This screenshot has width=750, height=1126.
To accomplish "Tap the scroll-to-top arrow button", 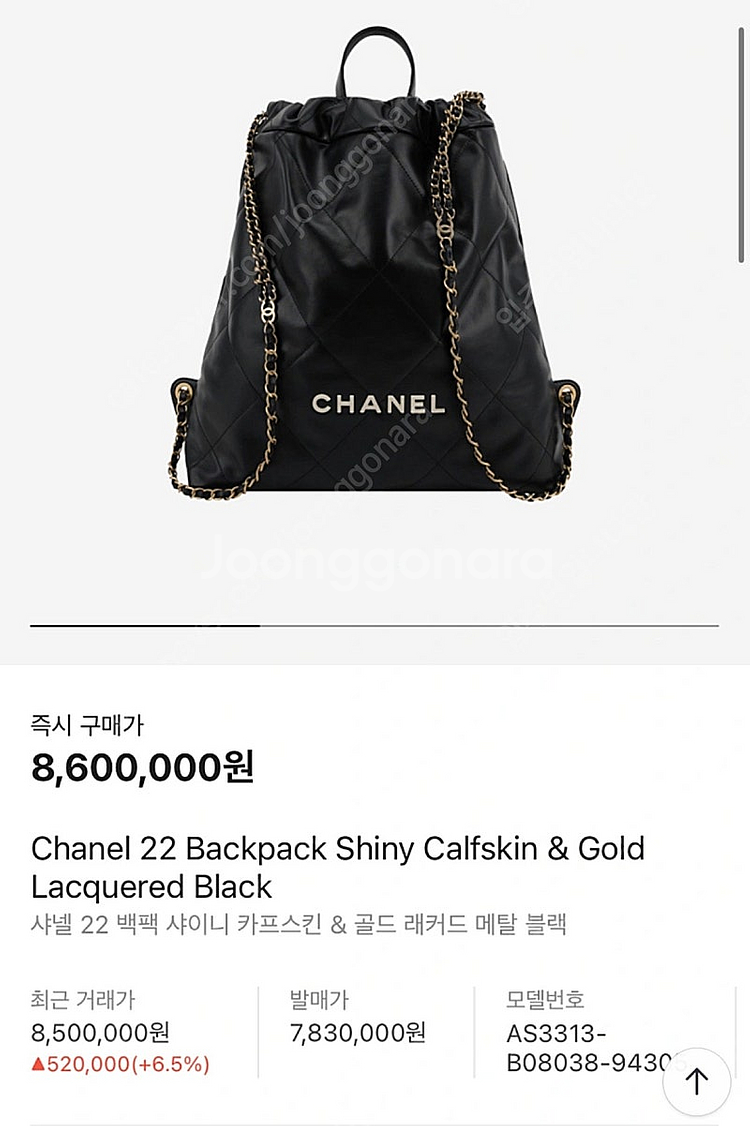I will [696, 1081].
